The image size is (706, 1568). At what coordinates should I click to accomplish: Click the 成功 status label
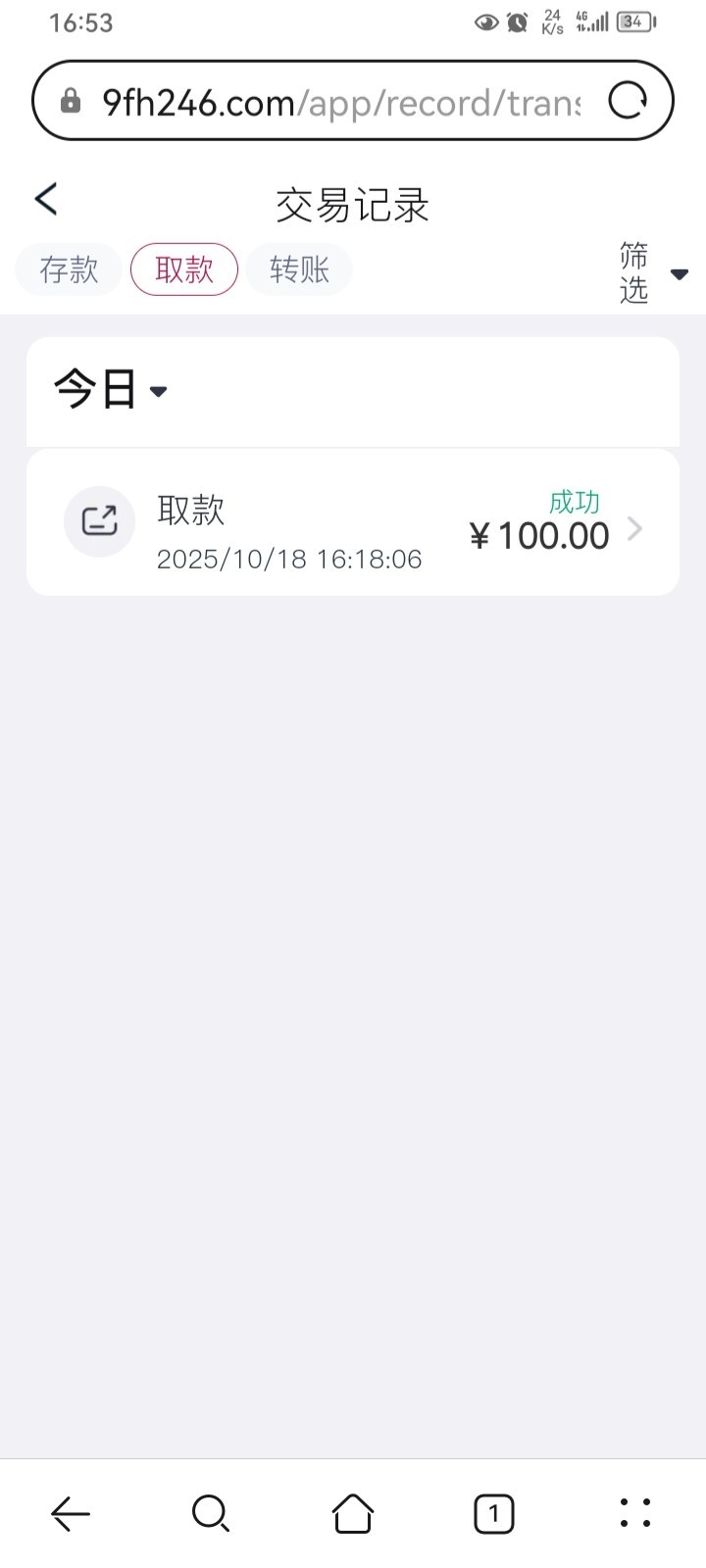[572, 501]
